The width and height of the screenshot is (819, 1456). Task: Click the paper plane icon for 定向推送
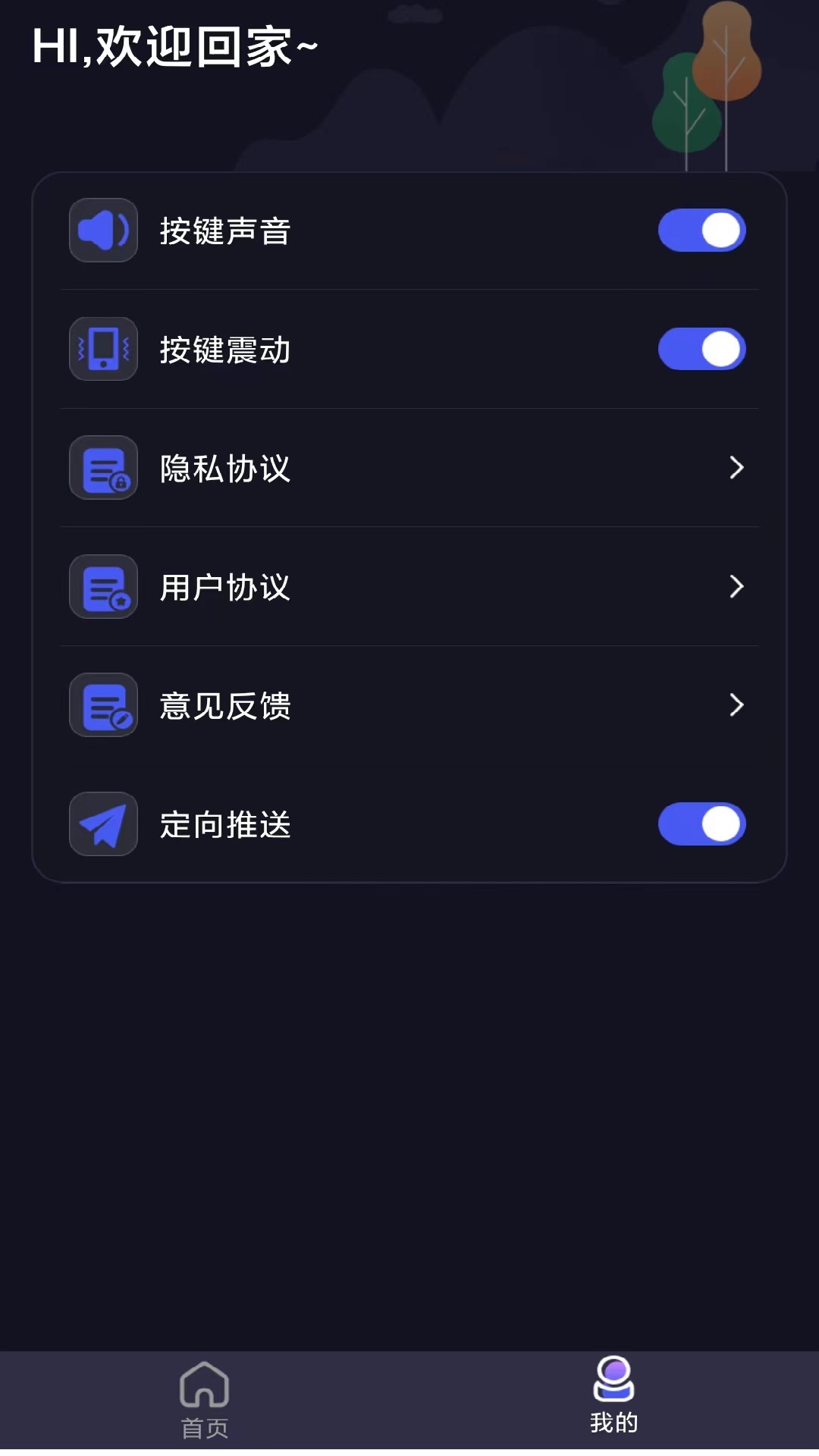(x=102, y=824)
